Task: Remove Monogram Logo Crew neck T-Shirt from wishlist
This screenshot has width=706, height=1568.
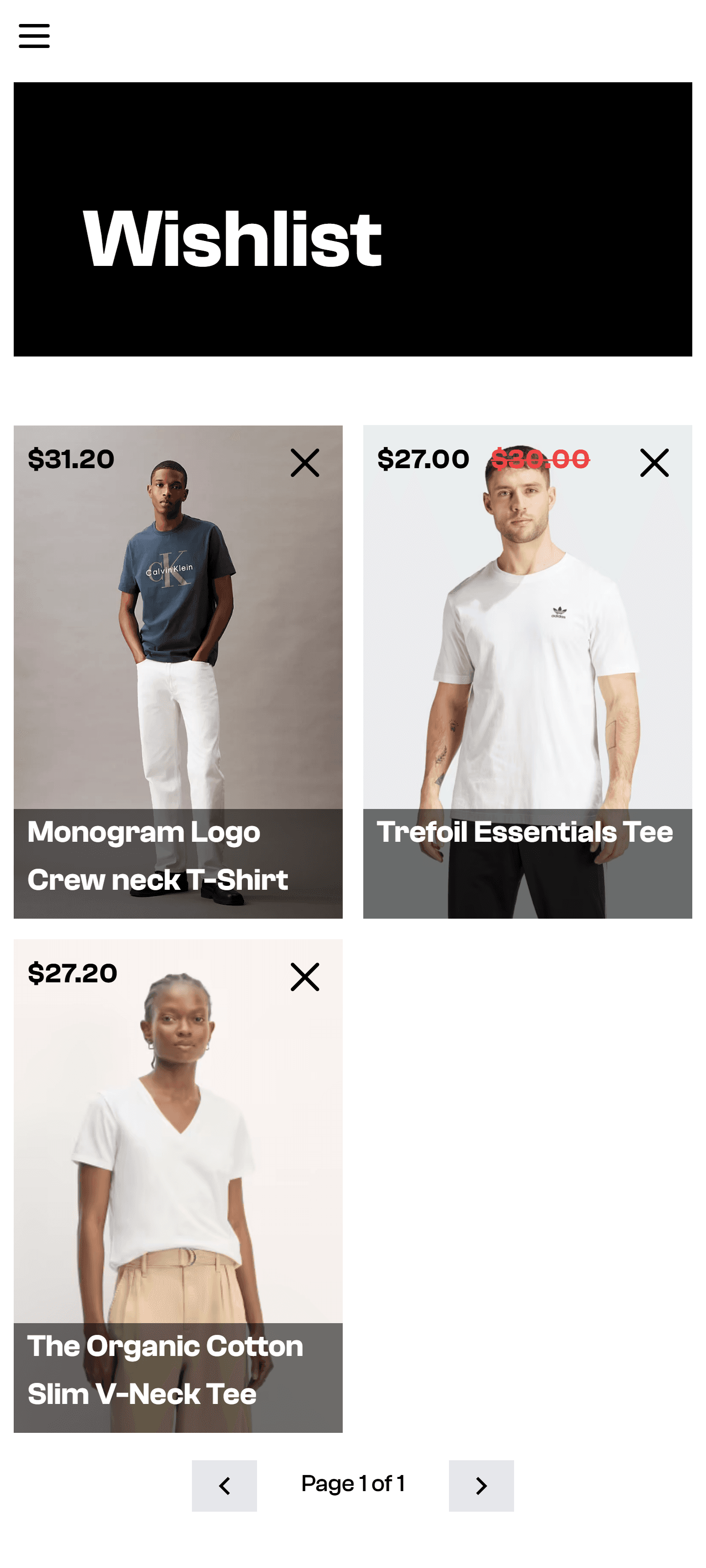Action: 305,463
